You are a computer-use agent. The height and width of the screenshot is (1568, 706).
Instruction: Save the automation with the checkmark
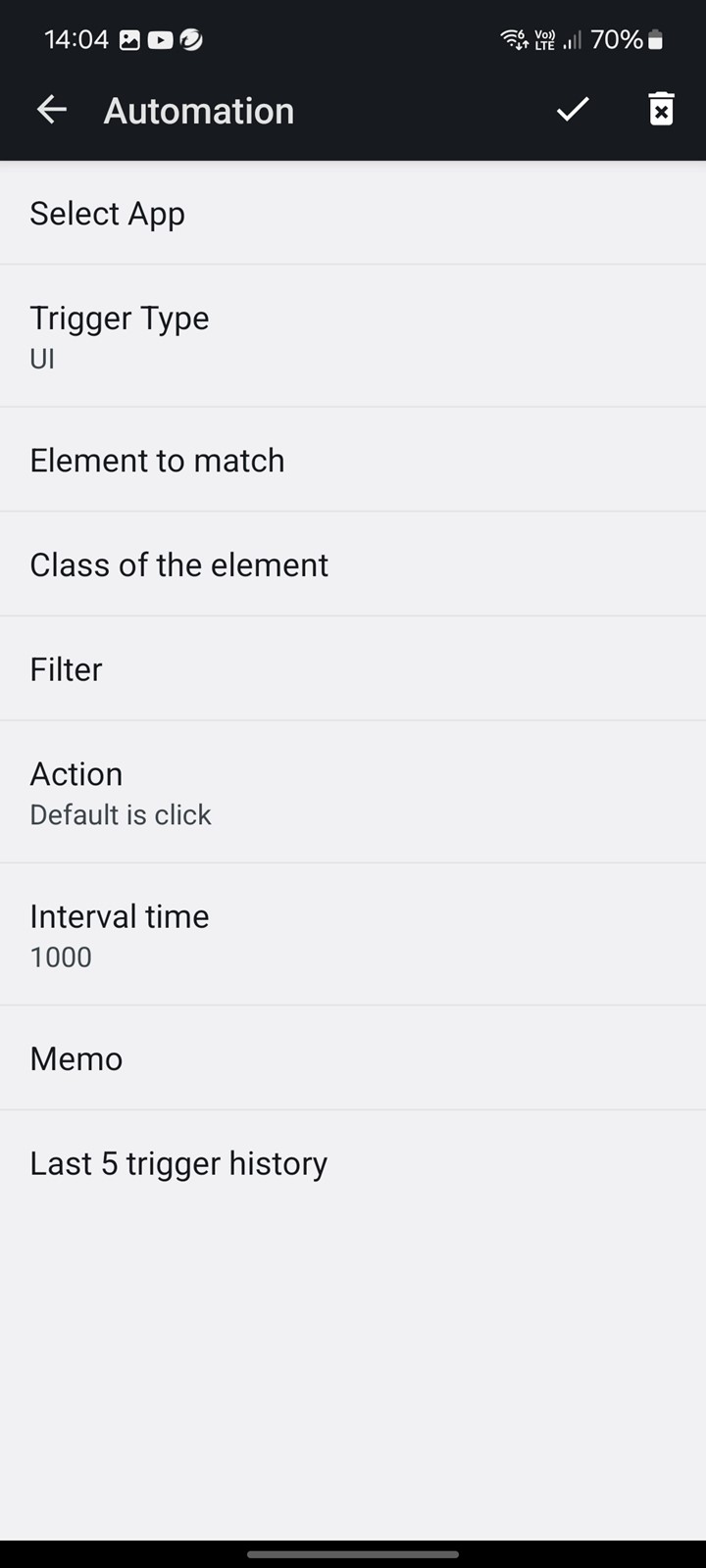[573, 110]
